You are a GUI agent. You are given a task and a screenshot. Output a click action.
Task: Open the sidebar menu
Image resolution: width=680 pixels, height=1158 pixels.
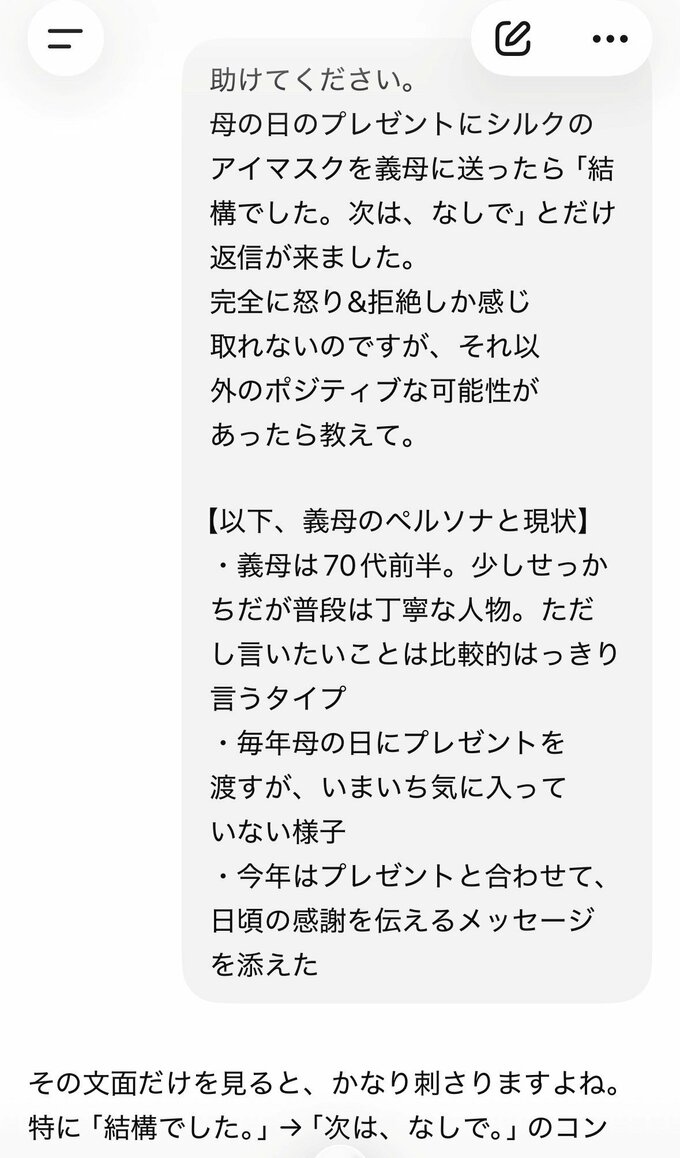click(x=65, y=38)
